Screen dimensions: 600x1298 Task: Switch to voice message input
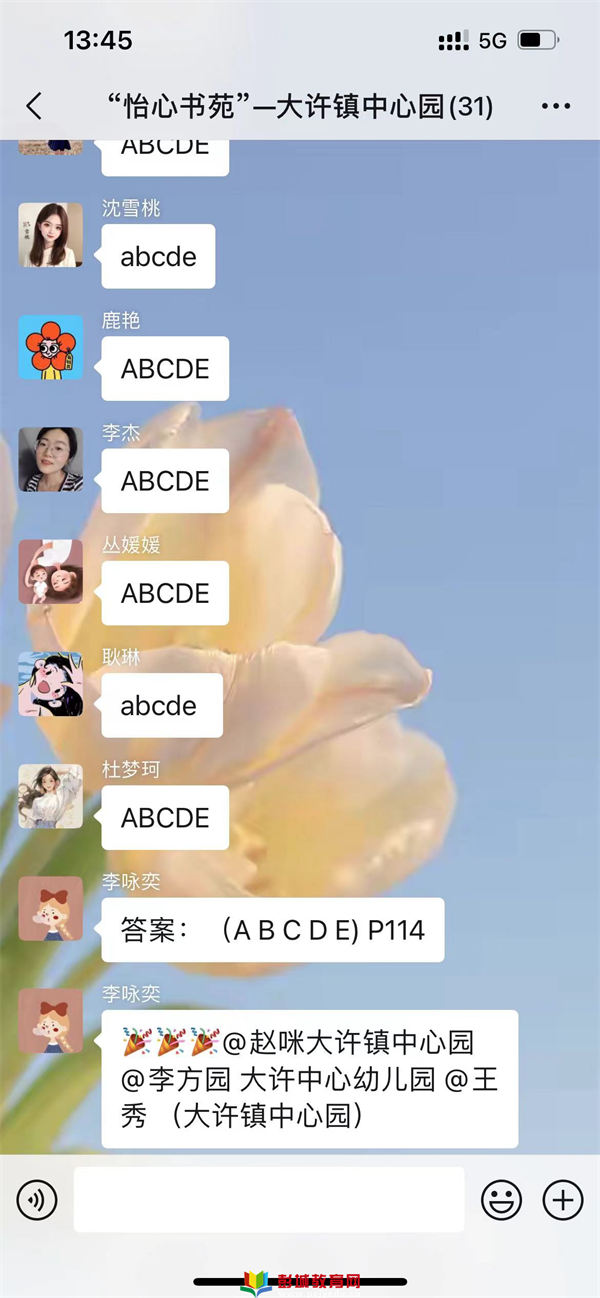click(x=37, y=1199)
